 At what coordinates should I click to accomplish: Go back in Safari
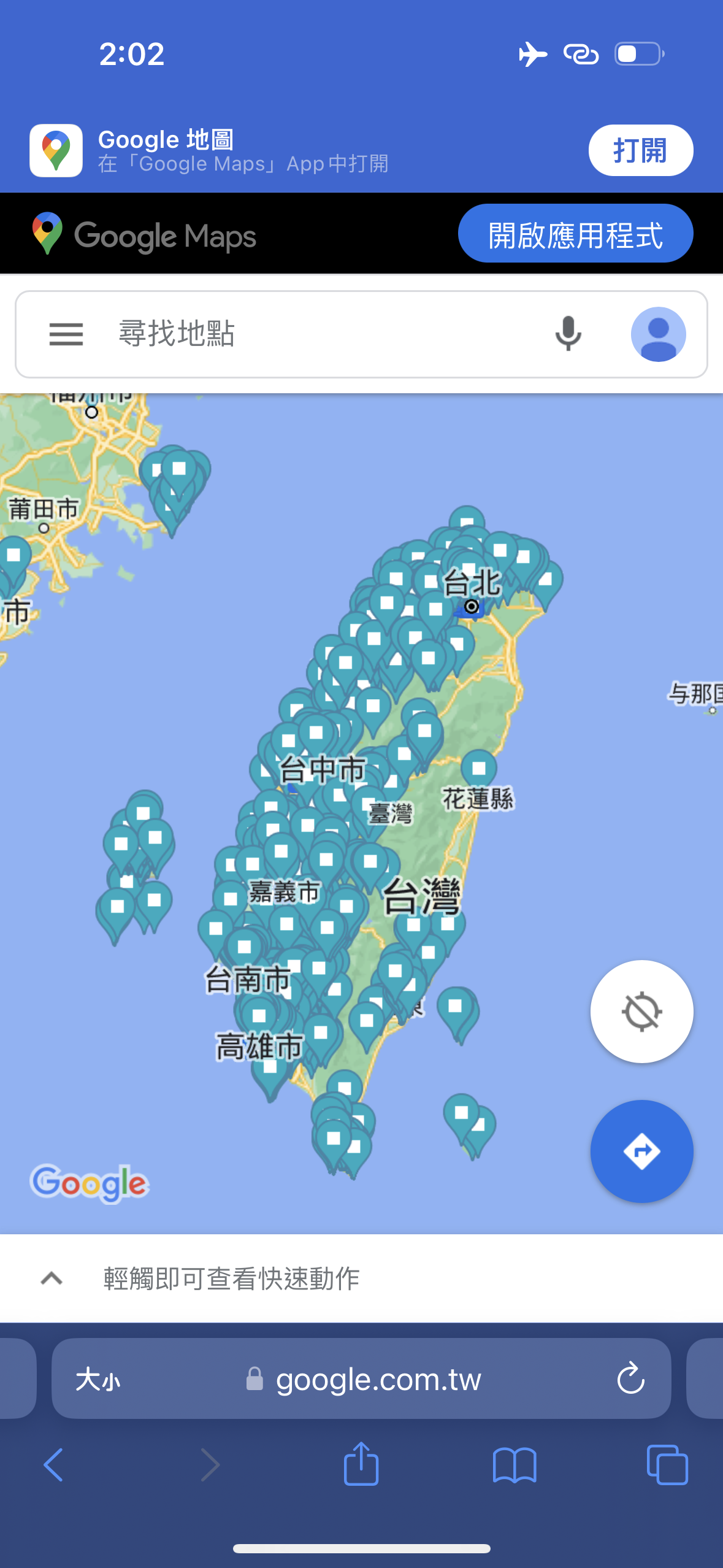click(x=53, y=1465)
